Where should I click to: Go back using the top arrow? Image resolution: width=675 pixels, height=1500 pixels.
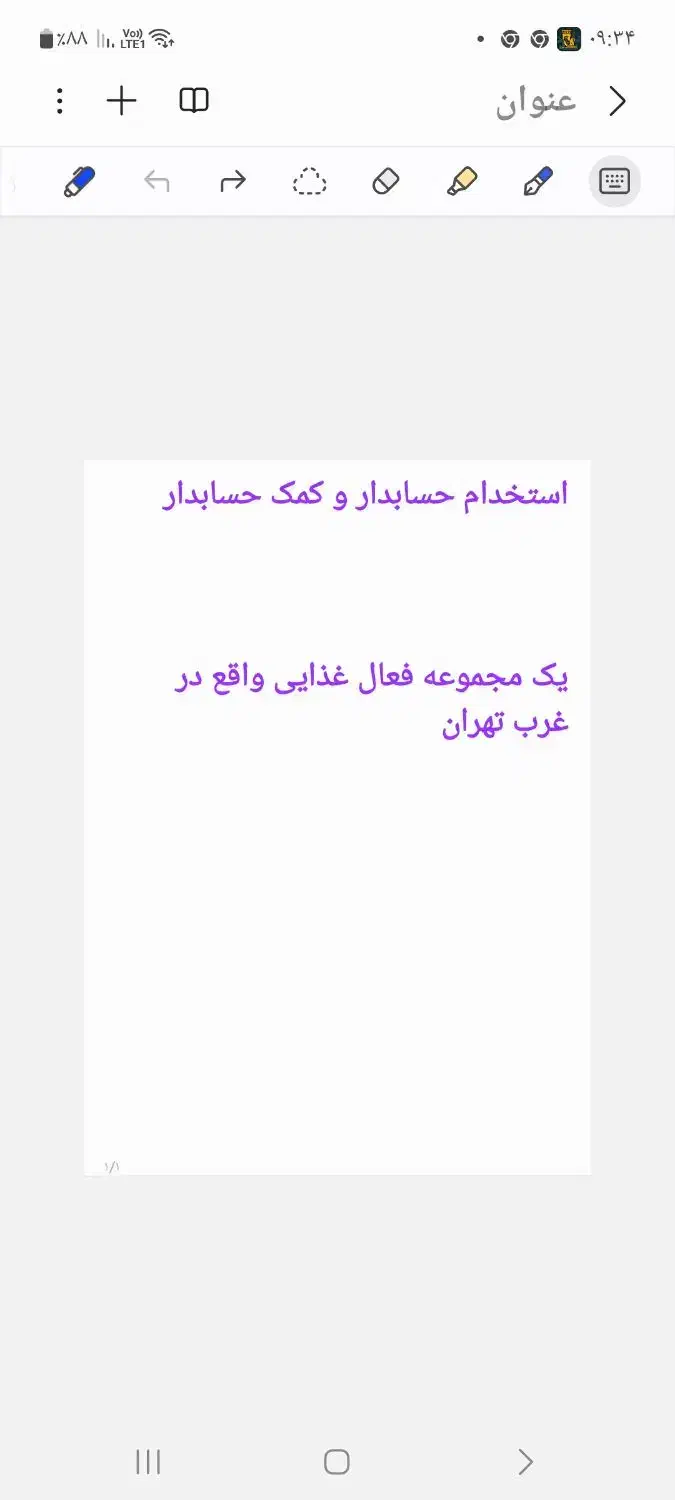[x=618, y=101]
